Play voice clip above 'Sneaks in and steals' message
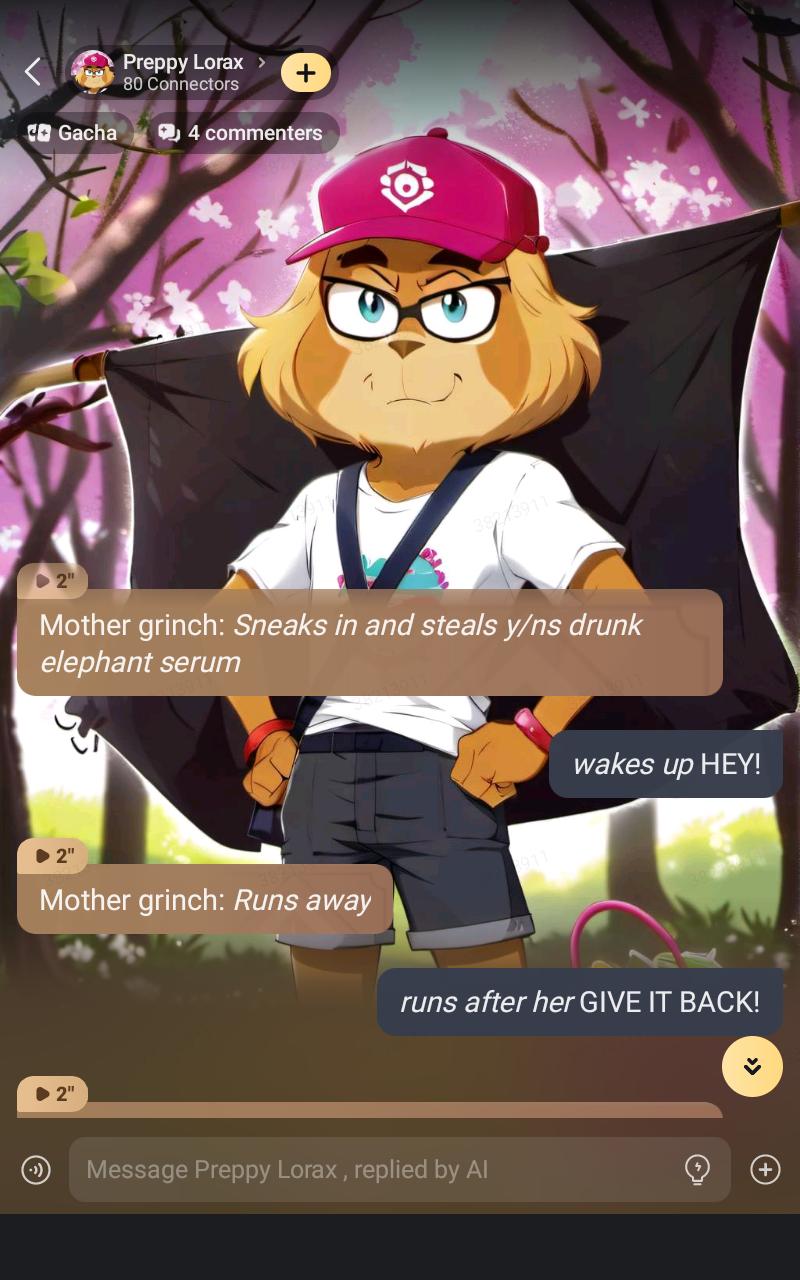 pyautogui.click(x=52, y=581)
